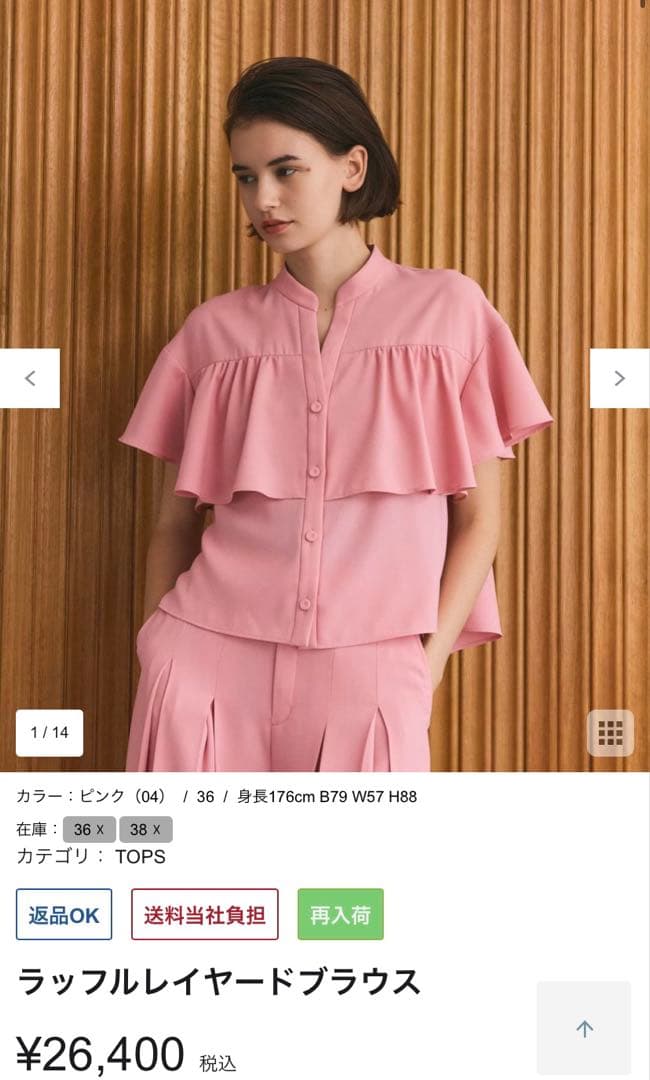Screen dimensions: 650x1080
Task: Jump back to top with arrow button
Action: (584, 1028)
